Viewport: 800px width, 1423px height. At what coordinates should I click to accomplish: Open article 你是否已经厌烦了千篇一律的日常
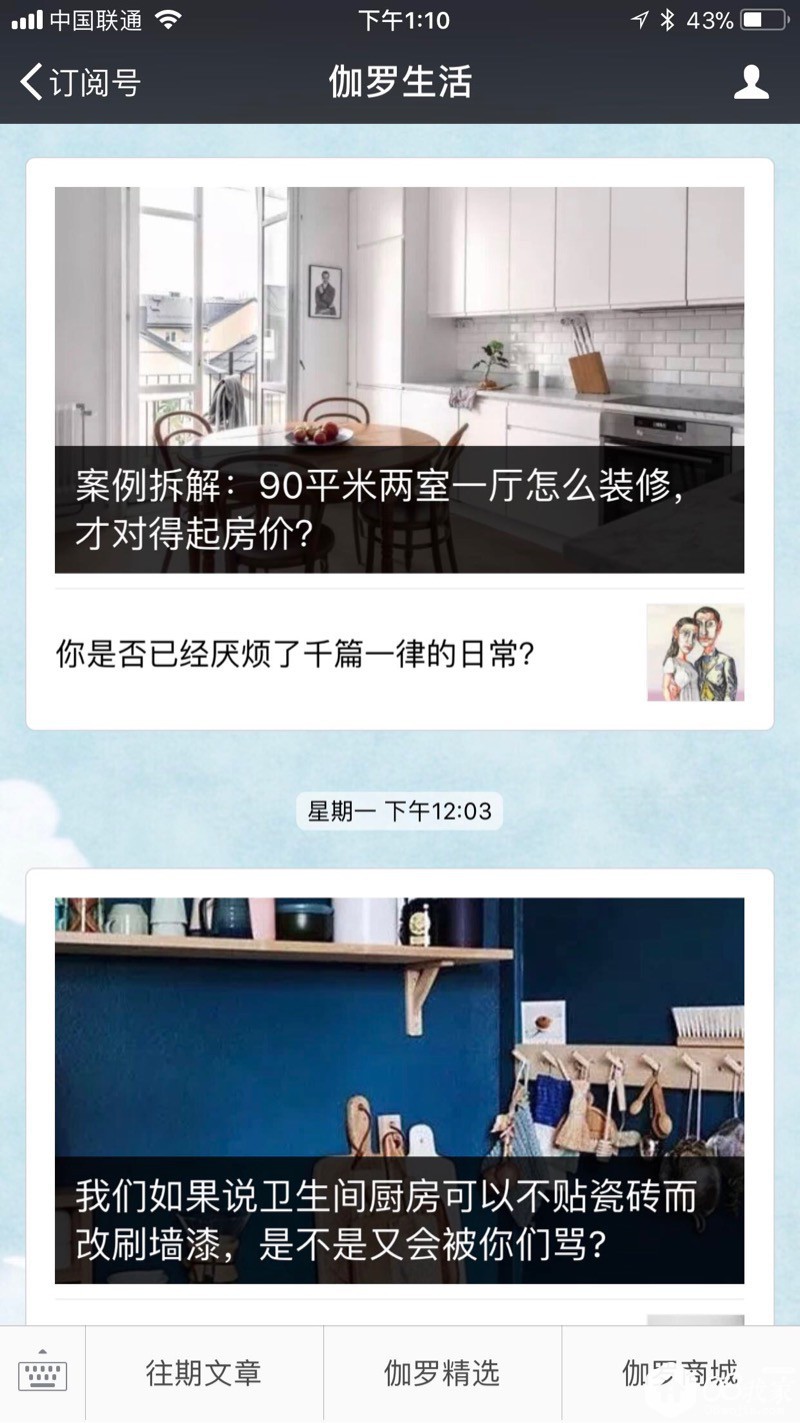point(399,654)
